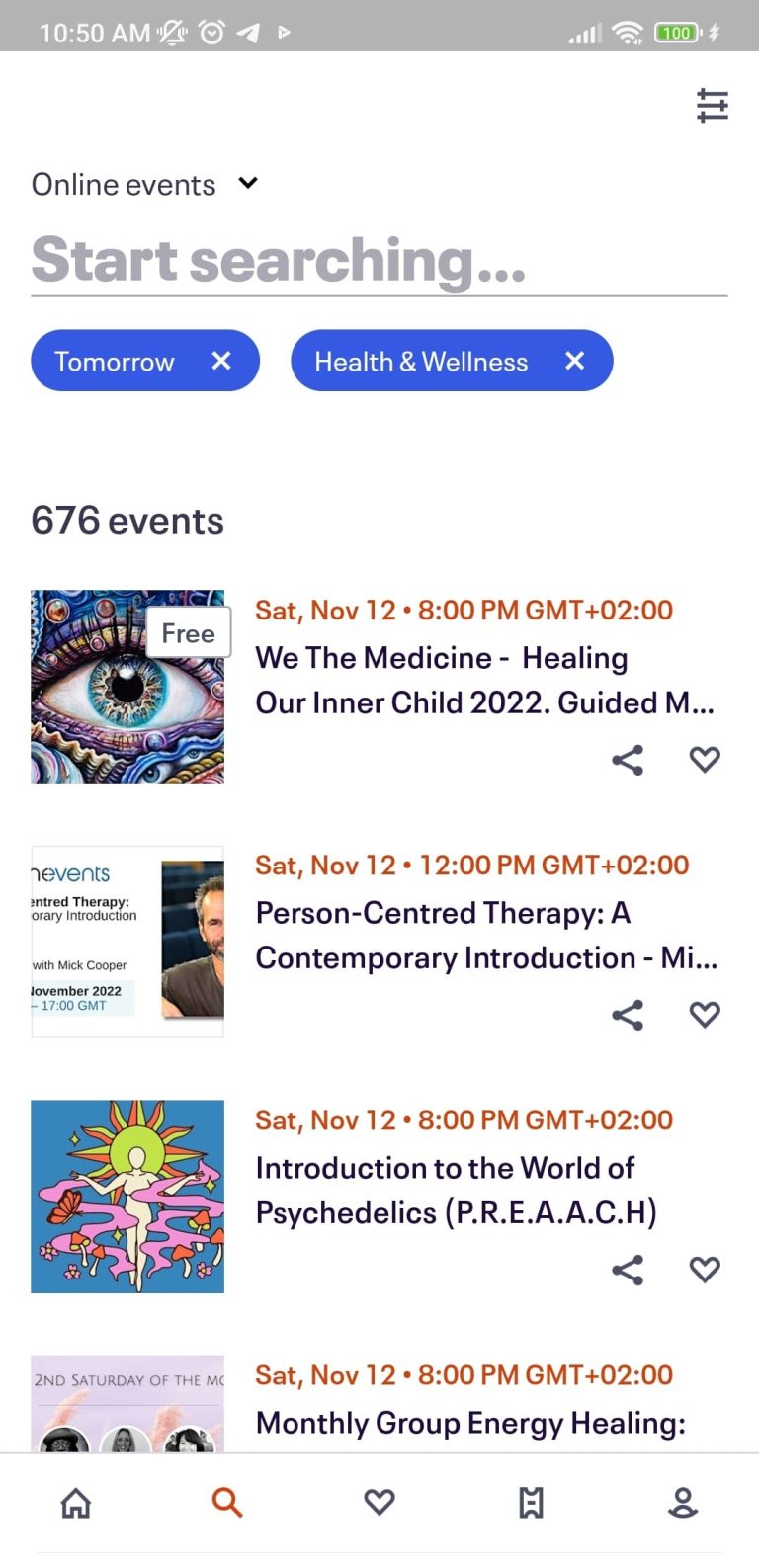Switch to the Favorites heart tab

click(x=379, y=1503)
